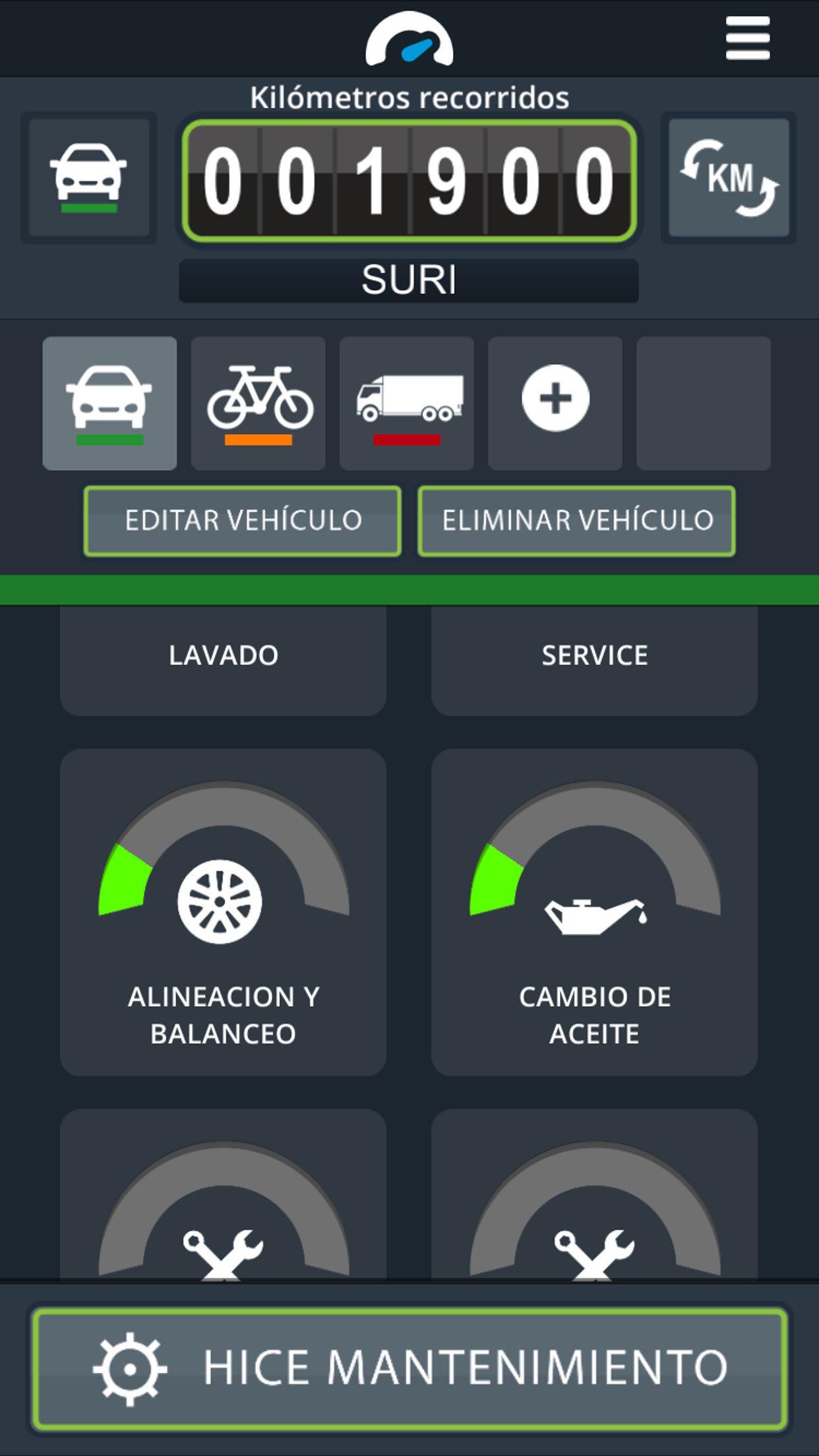
Task: Open the hamburger menu
Action: click(x=747, y=38)
